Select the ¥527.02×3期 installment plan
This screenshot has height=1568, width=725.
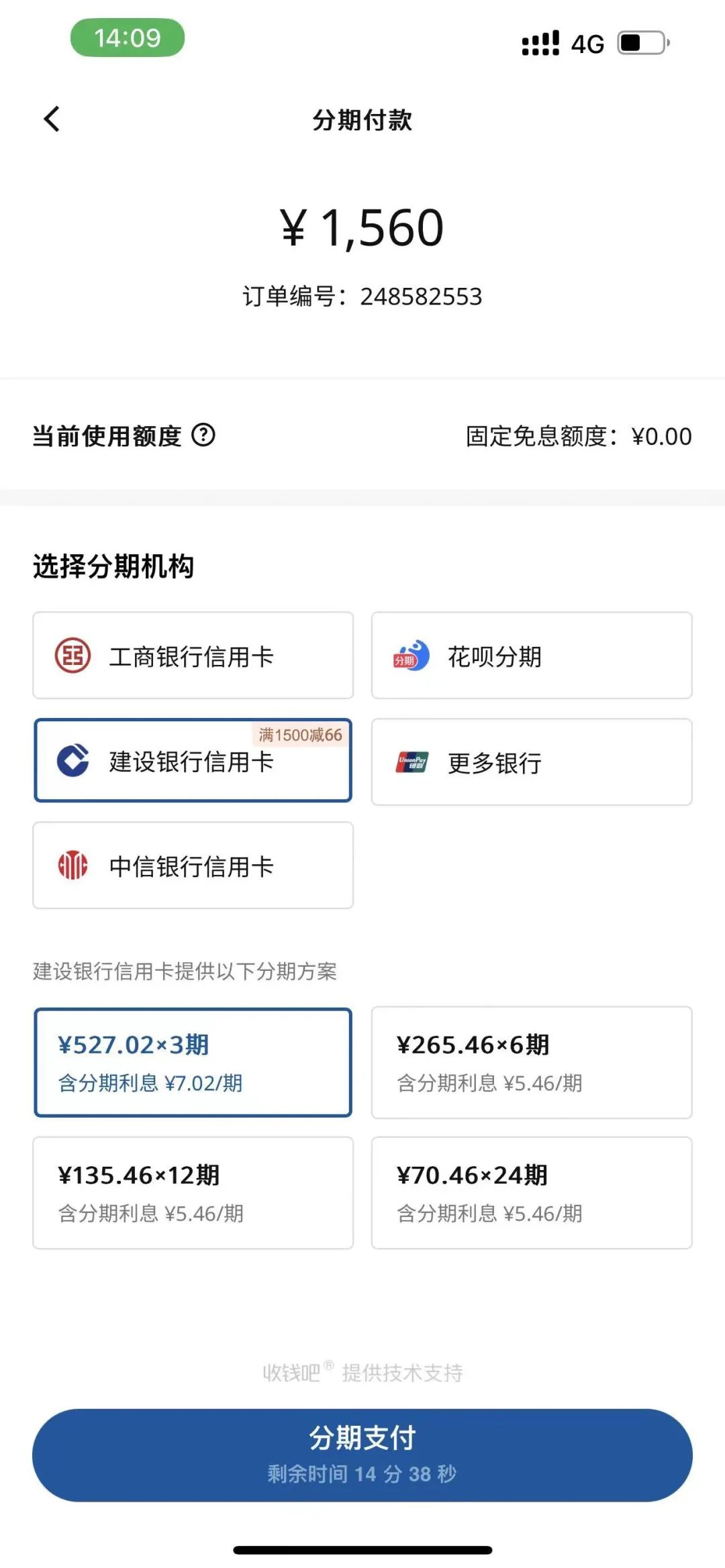(x=191, y=1063)
